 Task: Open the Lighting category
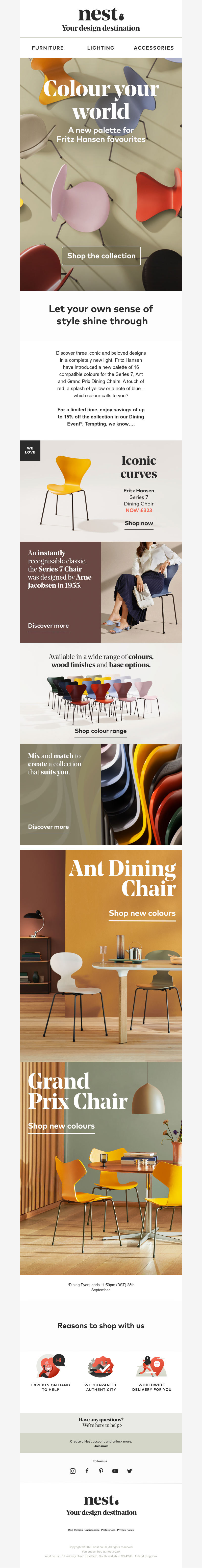pyautogui.click(x=100, y=48)
